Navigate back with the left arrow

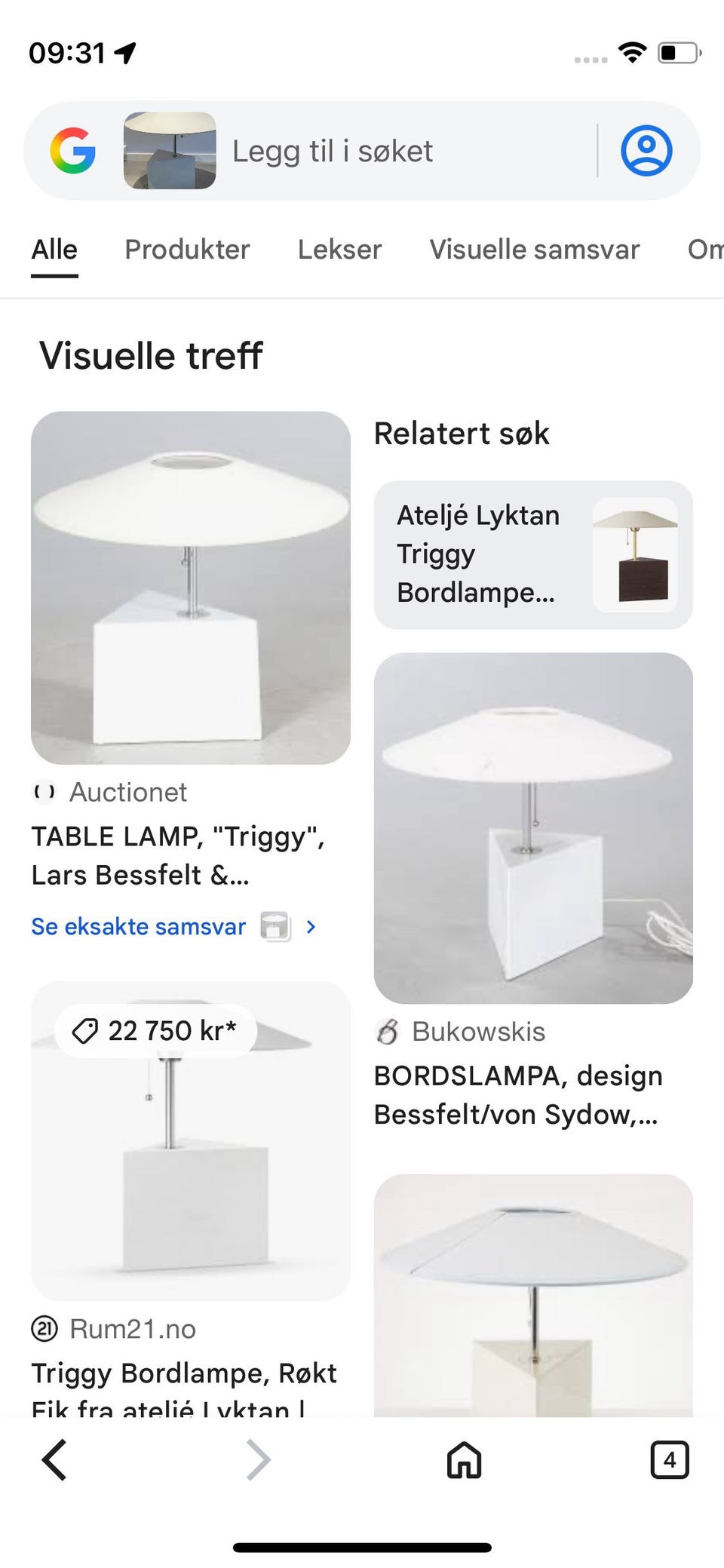click(54, 1460)
